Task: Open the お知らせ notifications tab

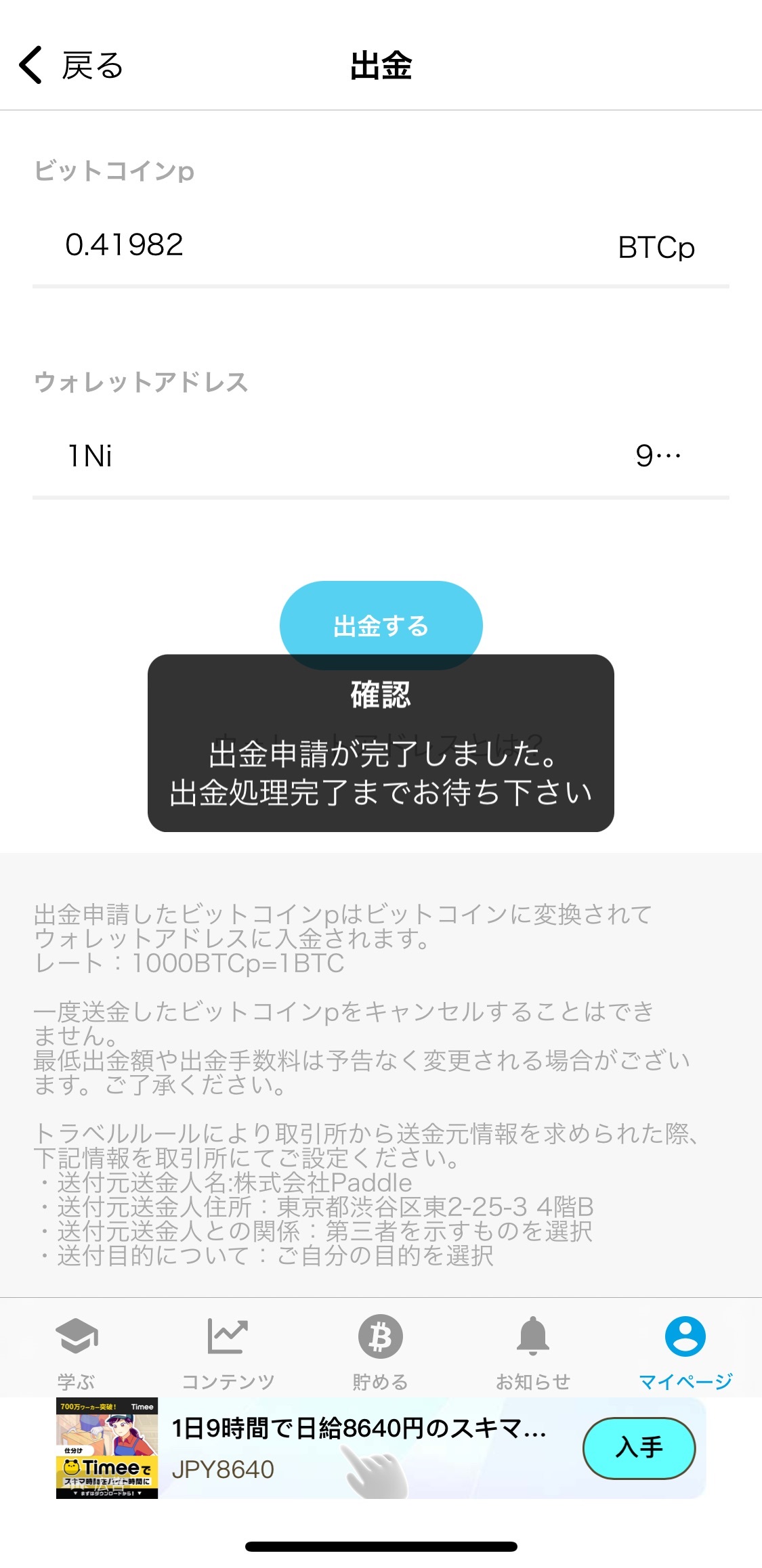Action: [533, 1351]
